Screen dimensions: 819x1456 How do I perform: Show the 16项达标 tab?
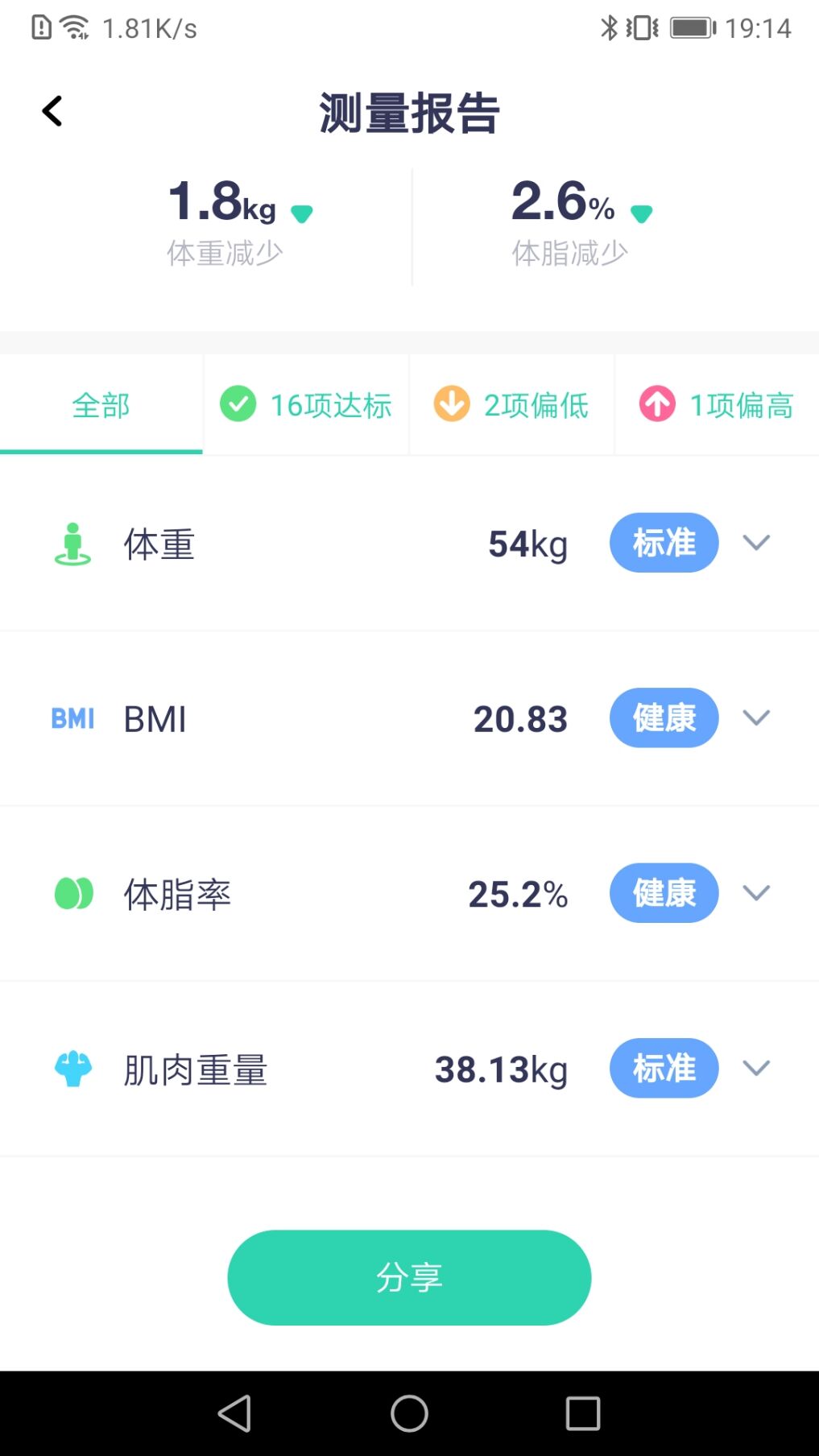(x=307, y=405)
